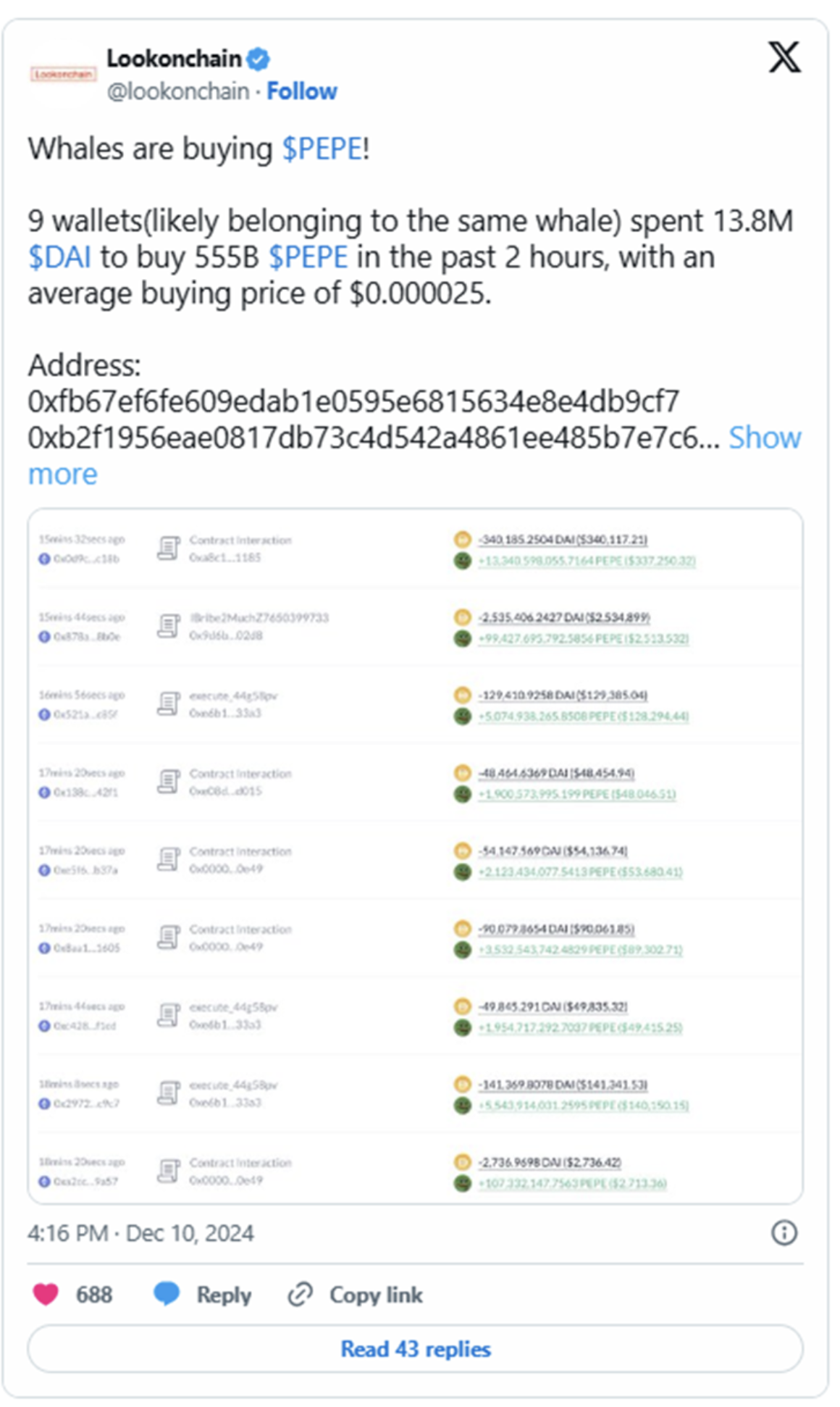This screenshot has width=840, height=1407.
Task: Copy link to this tweet
Action: 355,1294
